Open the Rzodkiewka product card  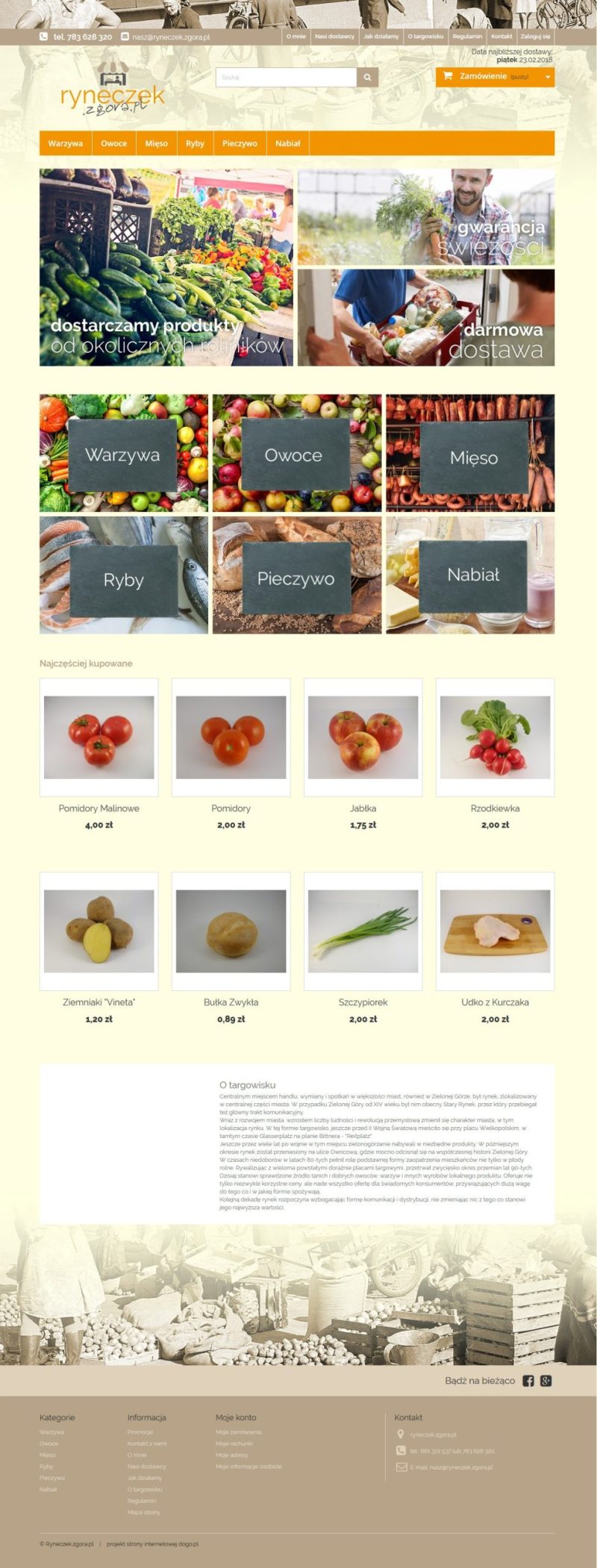tap(496, 738)
